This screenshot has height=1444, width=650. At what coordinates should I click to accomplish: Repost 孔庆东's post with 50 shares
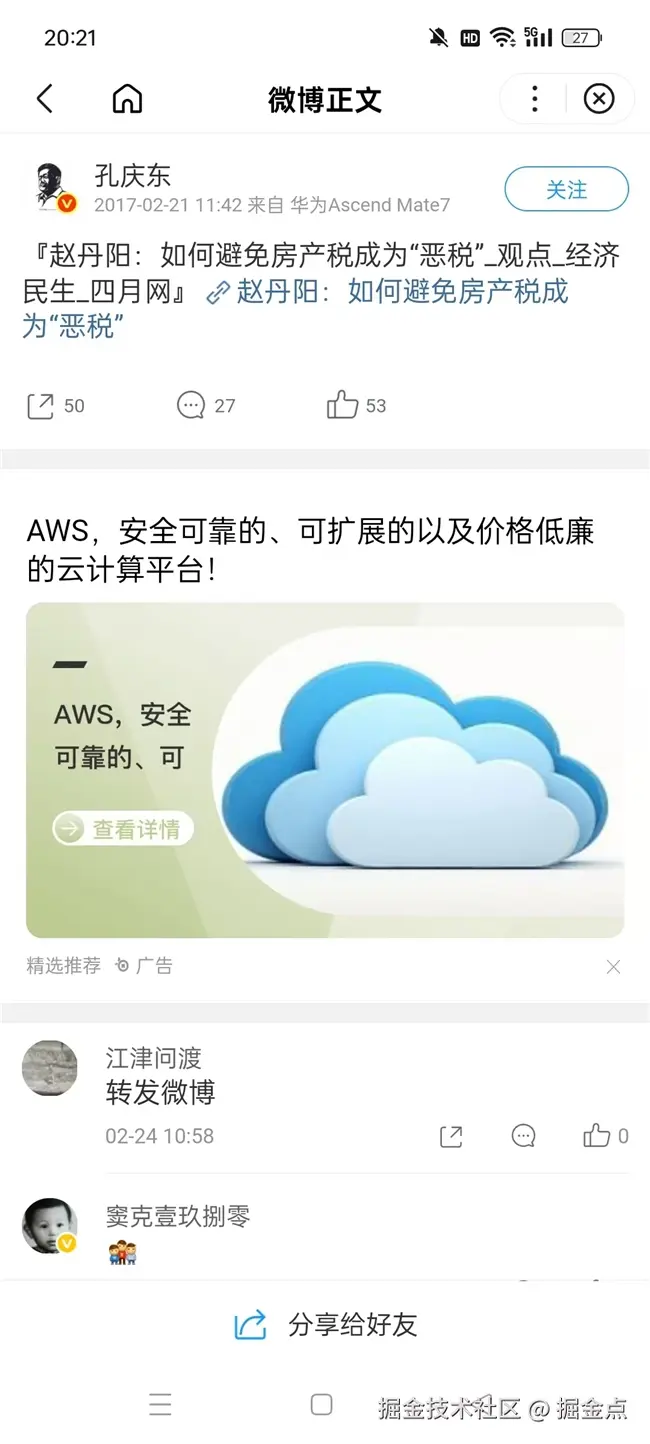pyautogui.click(x=55, y=406)
